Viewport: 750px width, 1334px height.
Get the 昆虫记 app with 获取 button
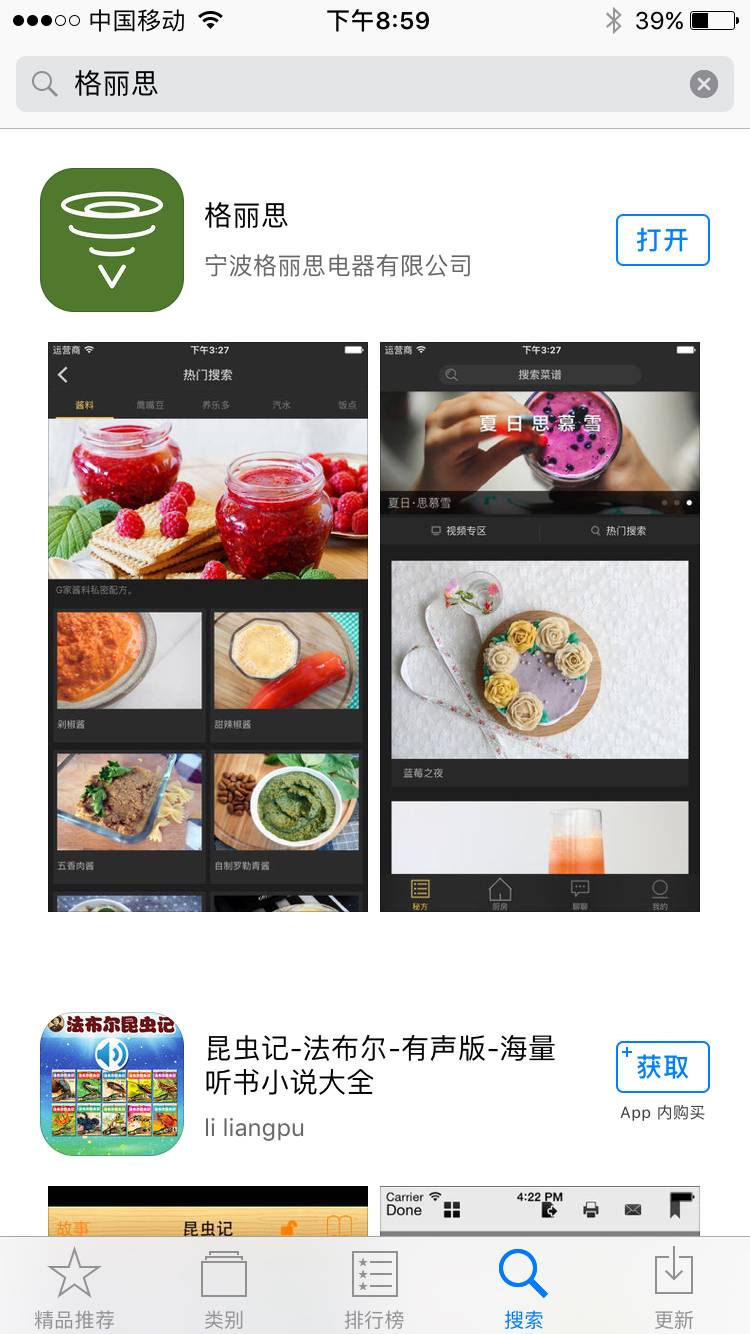click(x=662, y=1067)
